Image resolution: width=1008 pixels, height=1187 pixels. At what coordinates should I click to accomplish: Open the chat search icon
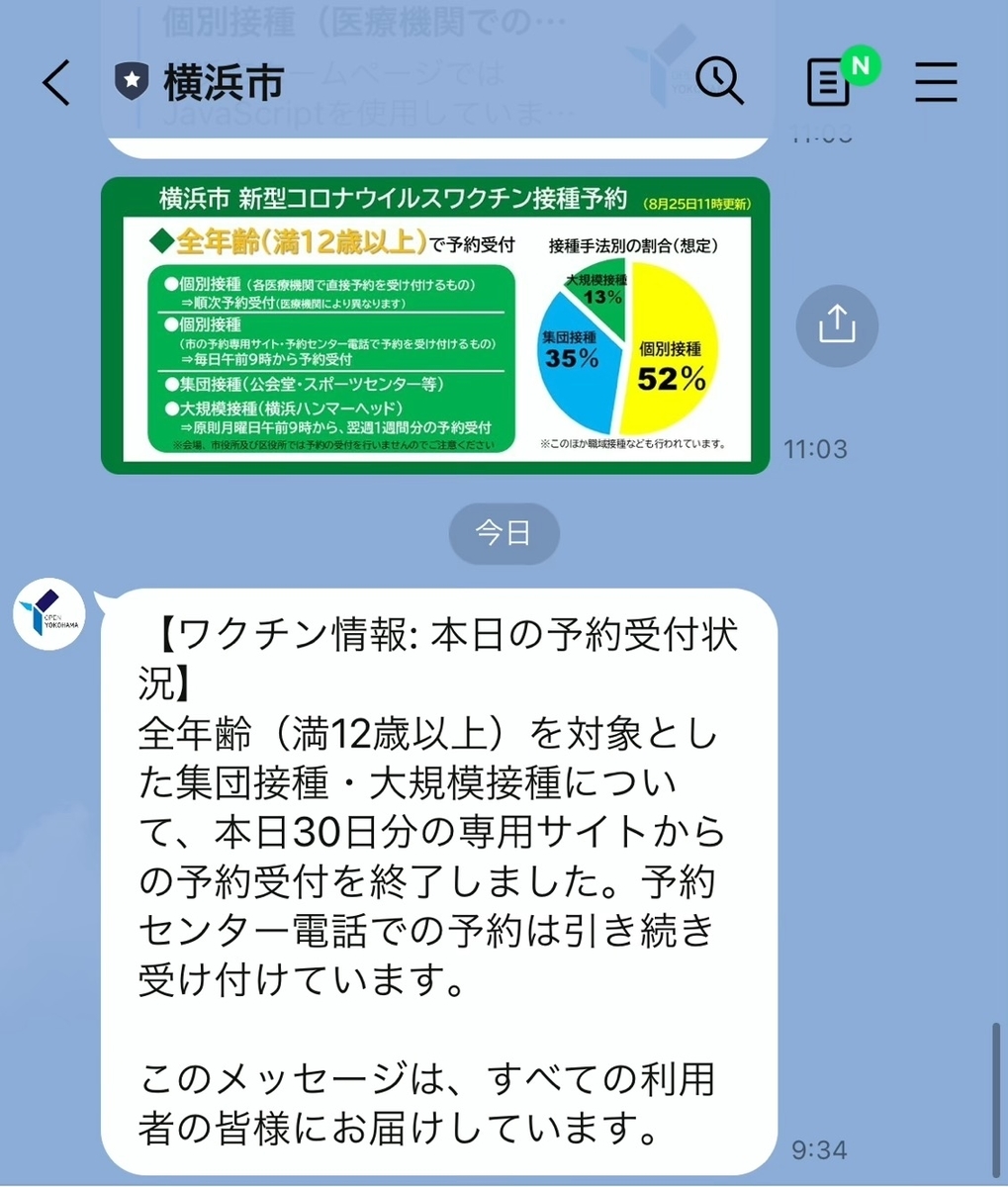pyautogui.click(x=719, y=80)
